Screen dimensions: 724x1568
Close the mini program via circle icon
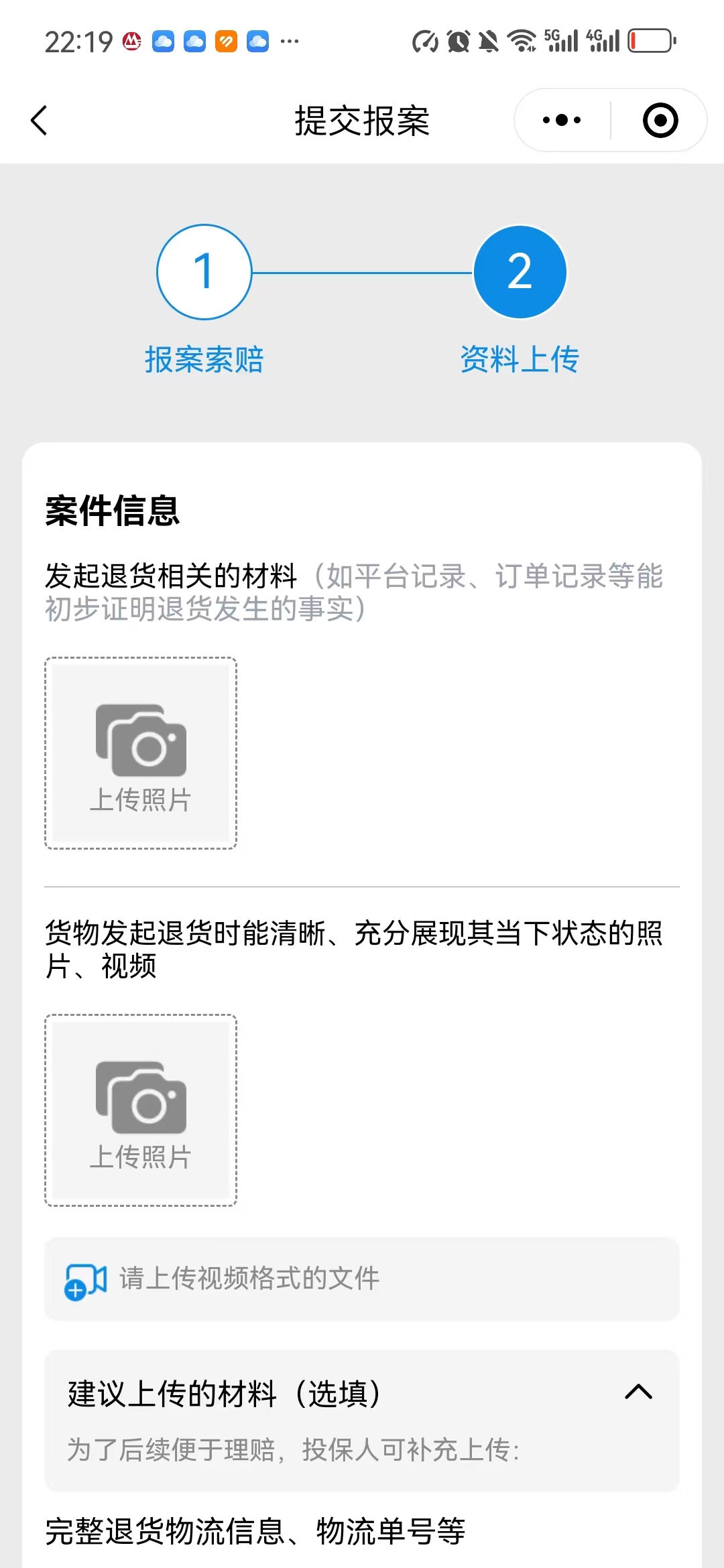(660, 121)
